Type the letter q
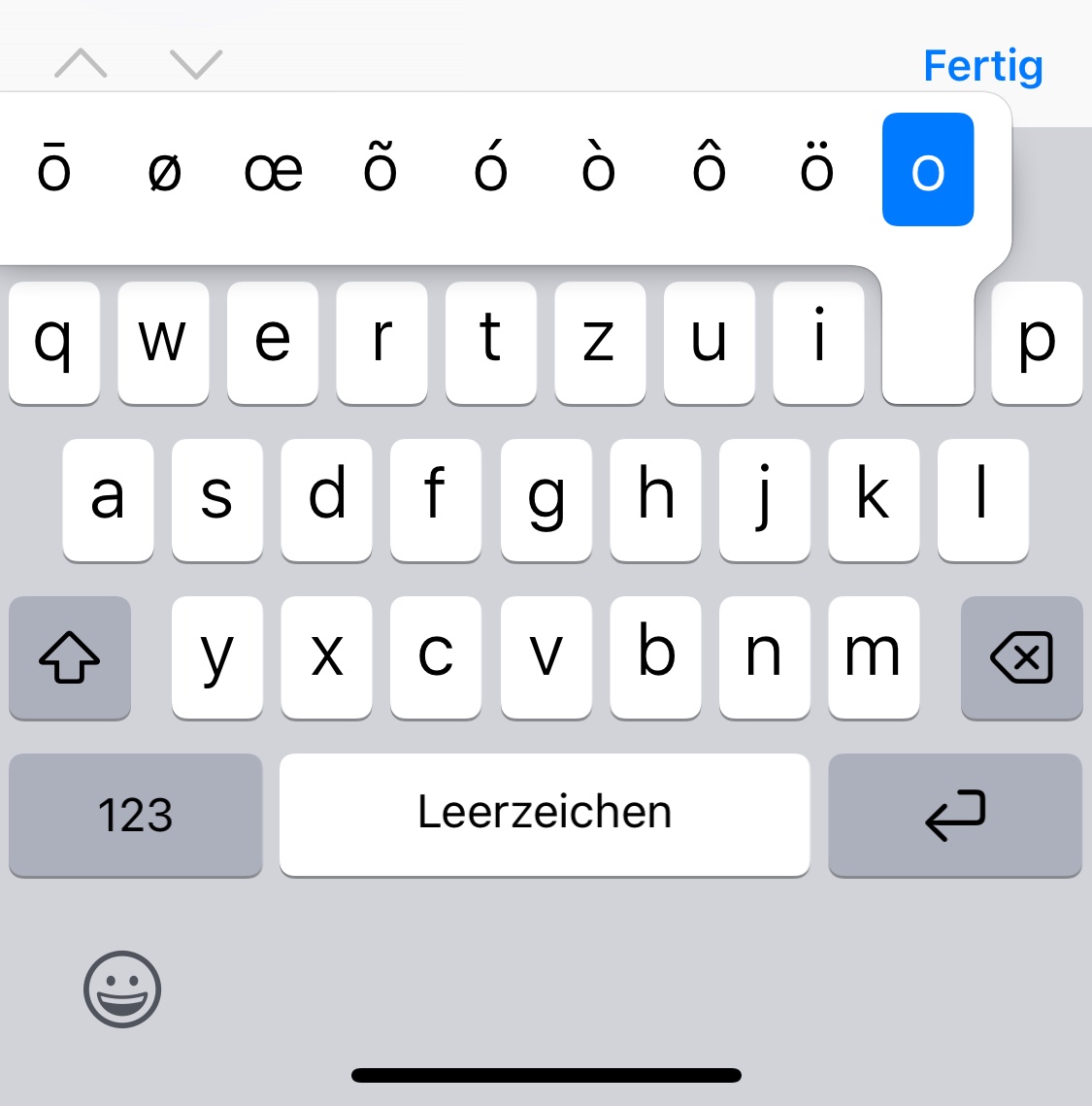This screenshot has width=1092, height=1106. click(54, 343)
